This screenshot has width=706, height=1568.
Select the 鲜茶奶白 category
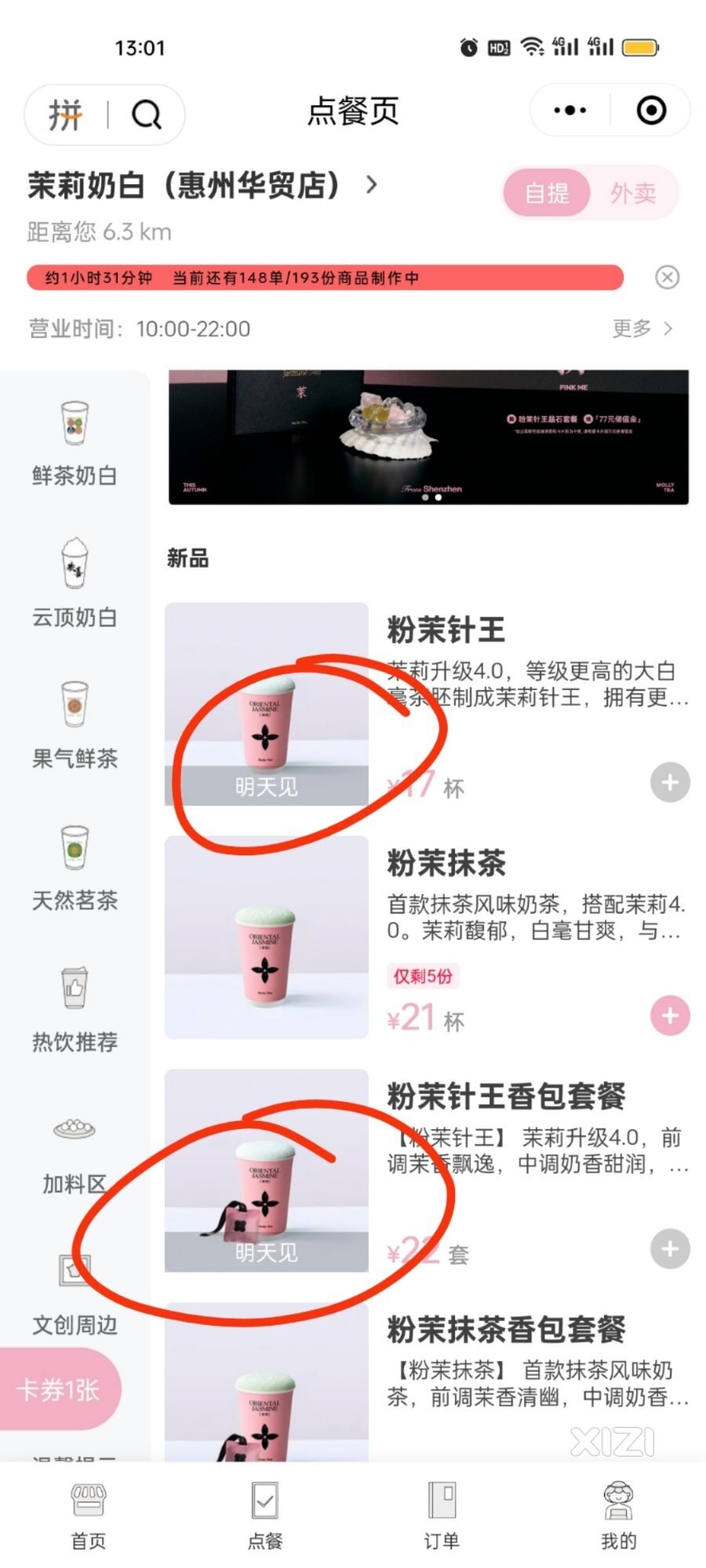point(75,443)
